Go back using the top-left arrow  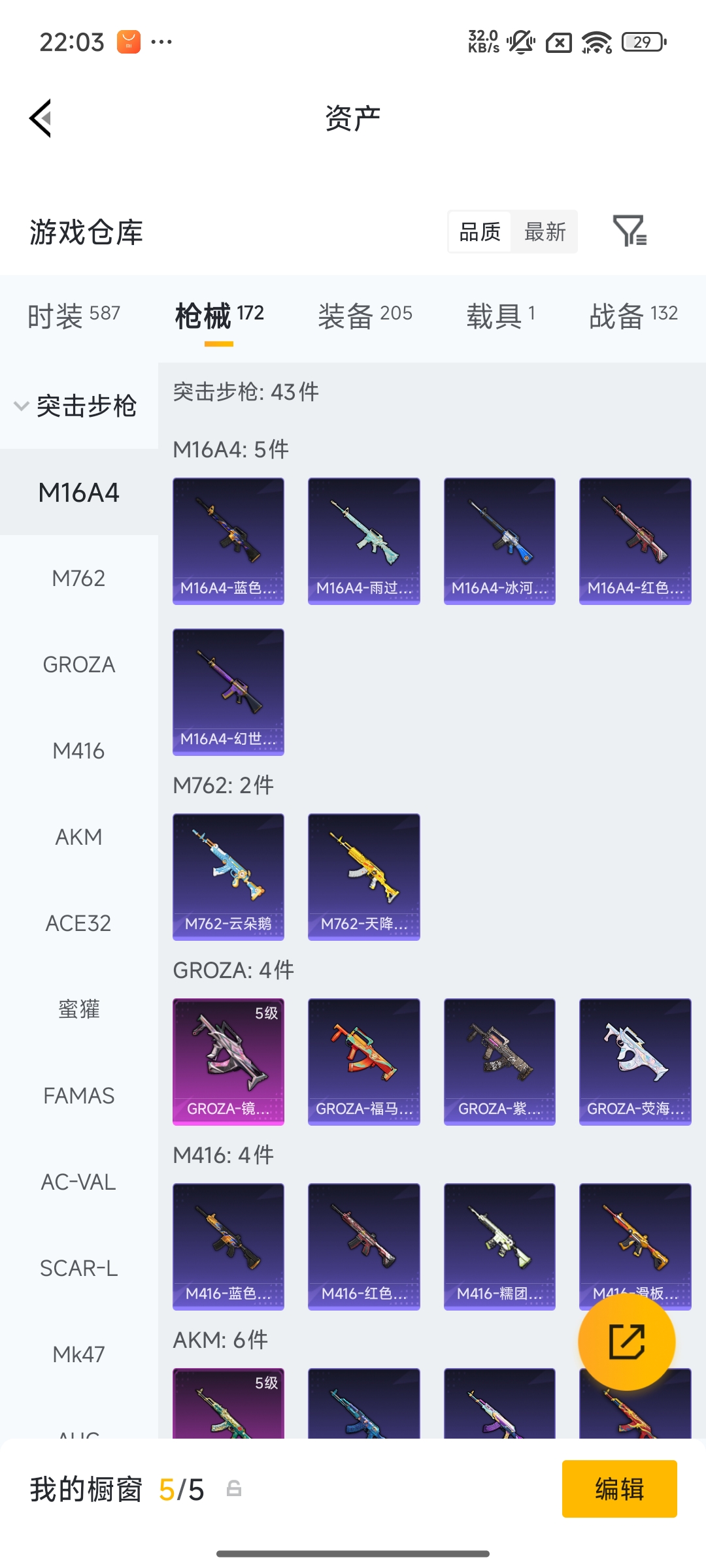click(41, 118)
